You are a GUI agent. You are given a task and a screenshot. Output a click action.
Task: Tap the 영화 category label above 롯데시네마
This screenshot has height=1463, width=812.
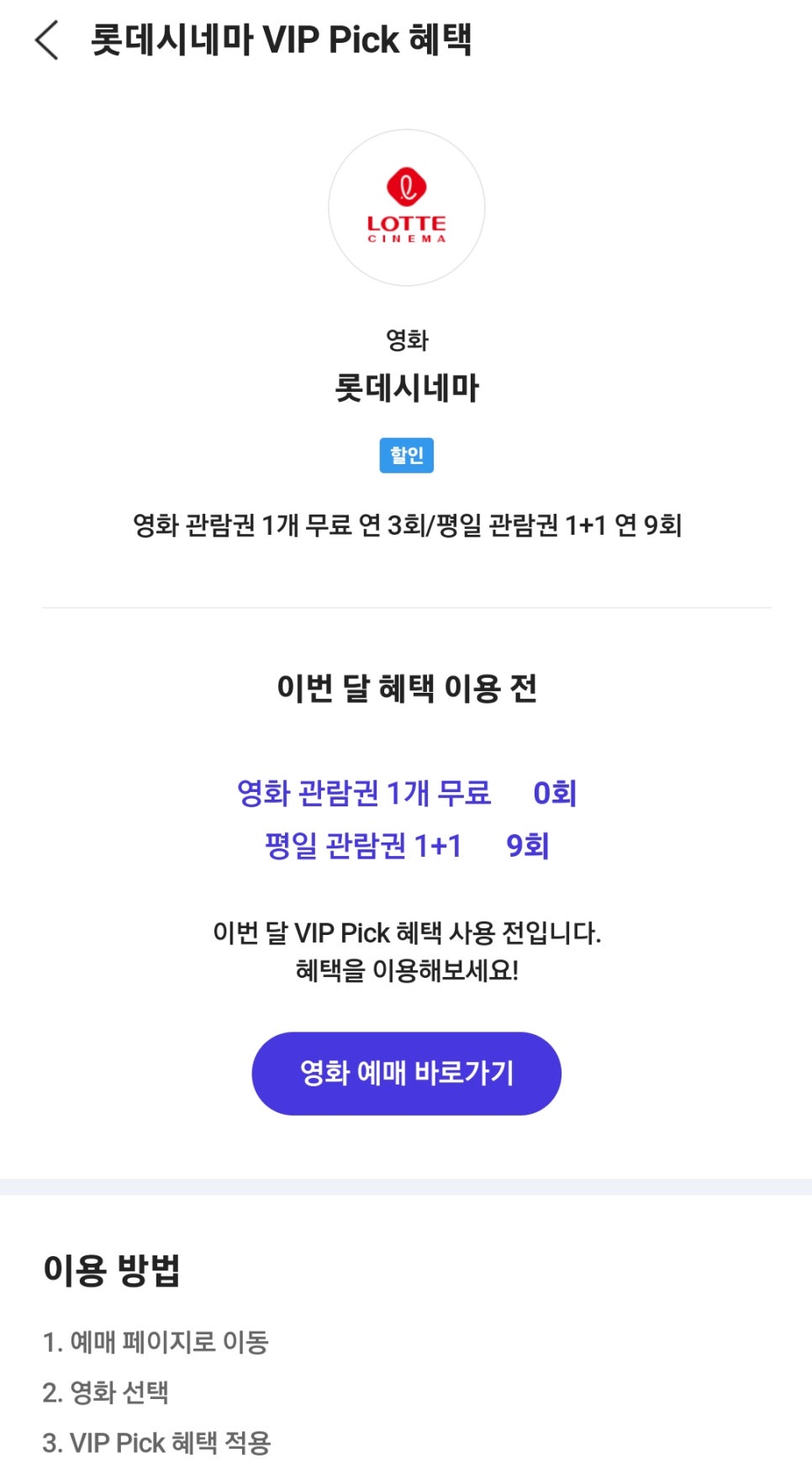pyautogui.click(x=406, y=337)
